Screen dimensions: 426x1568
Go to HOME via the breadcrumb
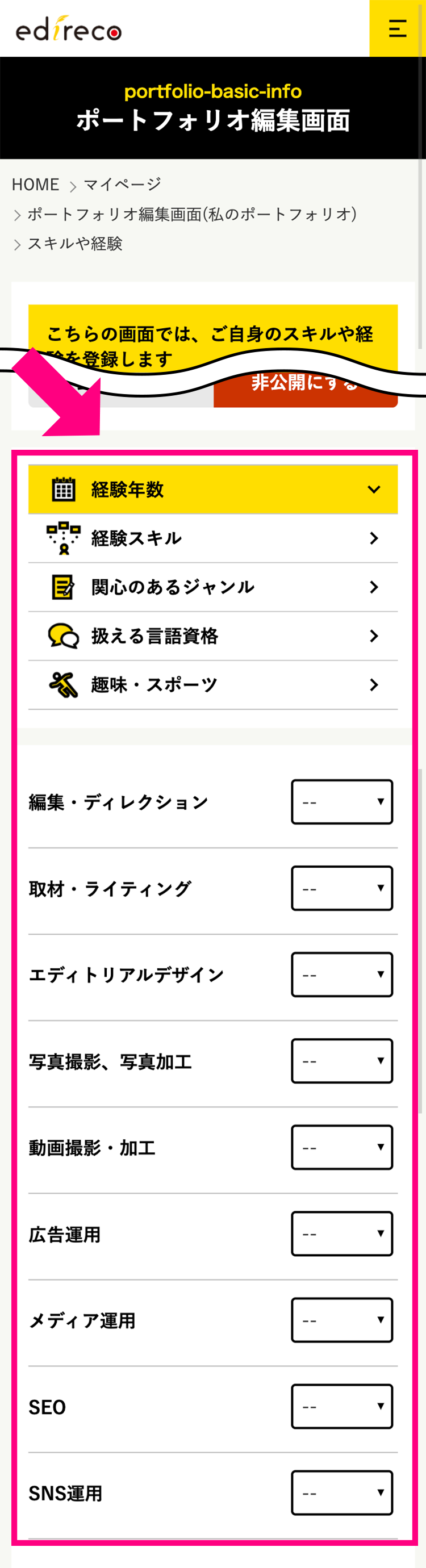click(x=35, y=185)
